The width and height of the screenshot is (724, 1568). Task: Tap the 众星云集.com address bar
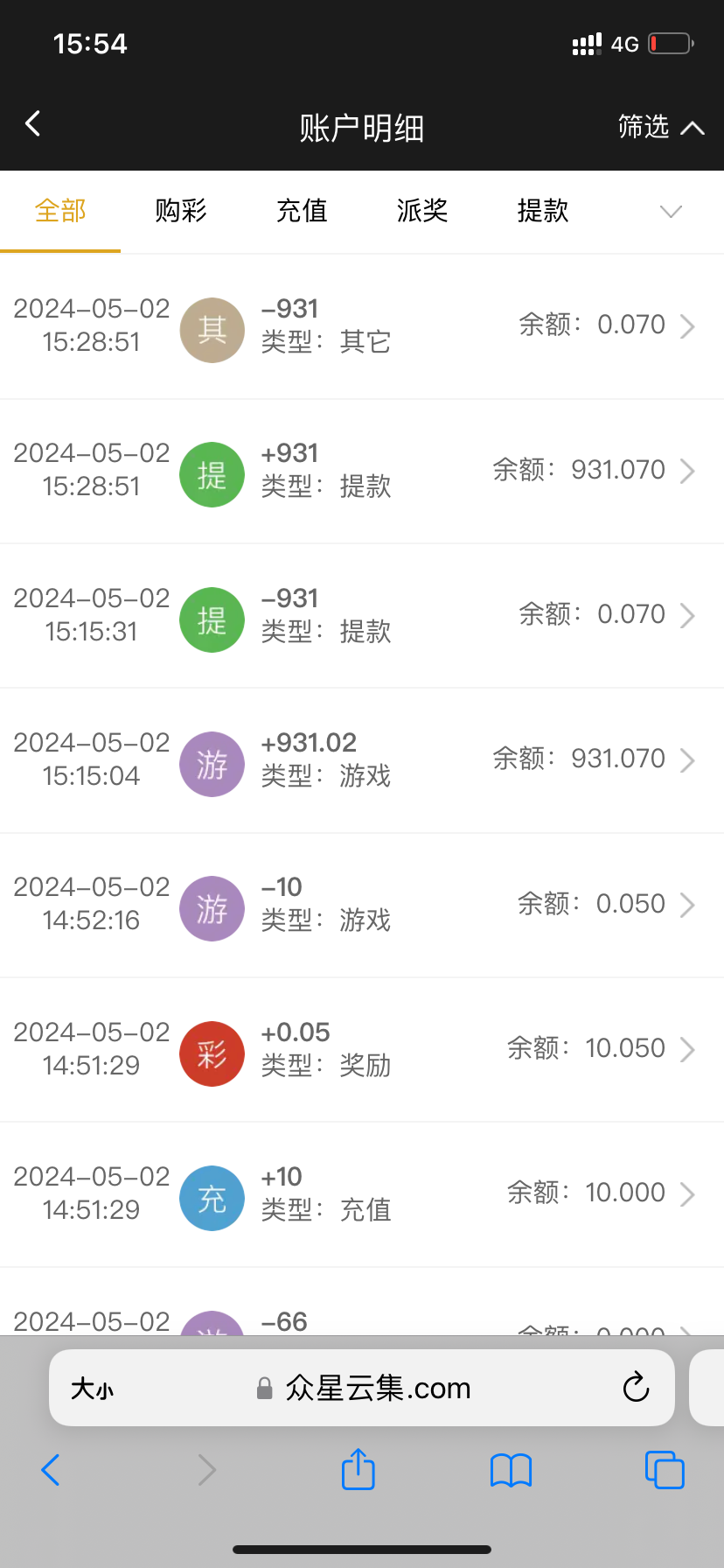378,1388
